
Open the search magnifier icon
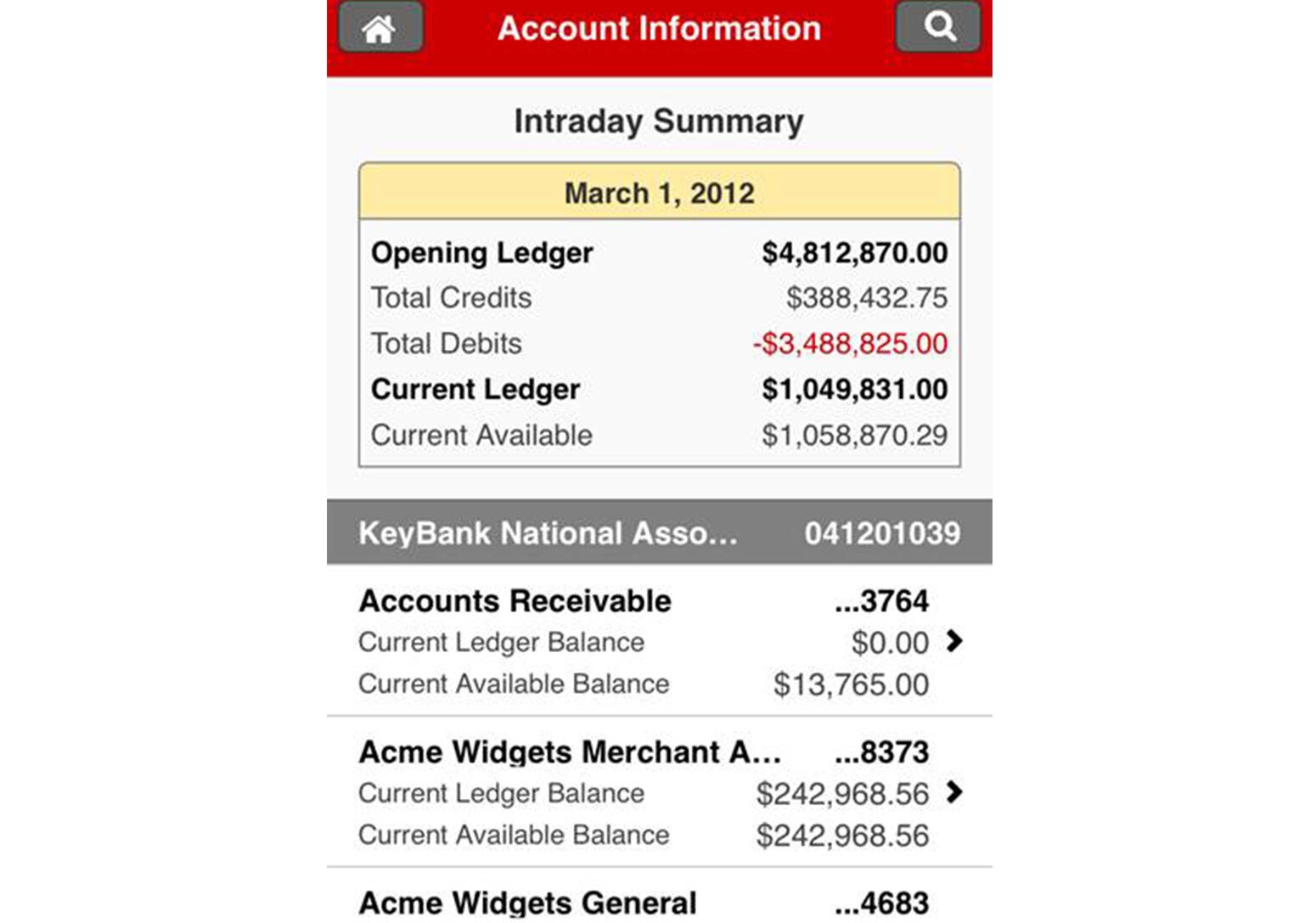coord(938,27)
